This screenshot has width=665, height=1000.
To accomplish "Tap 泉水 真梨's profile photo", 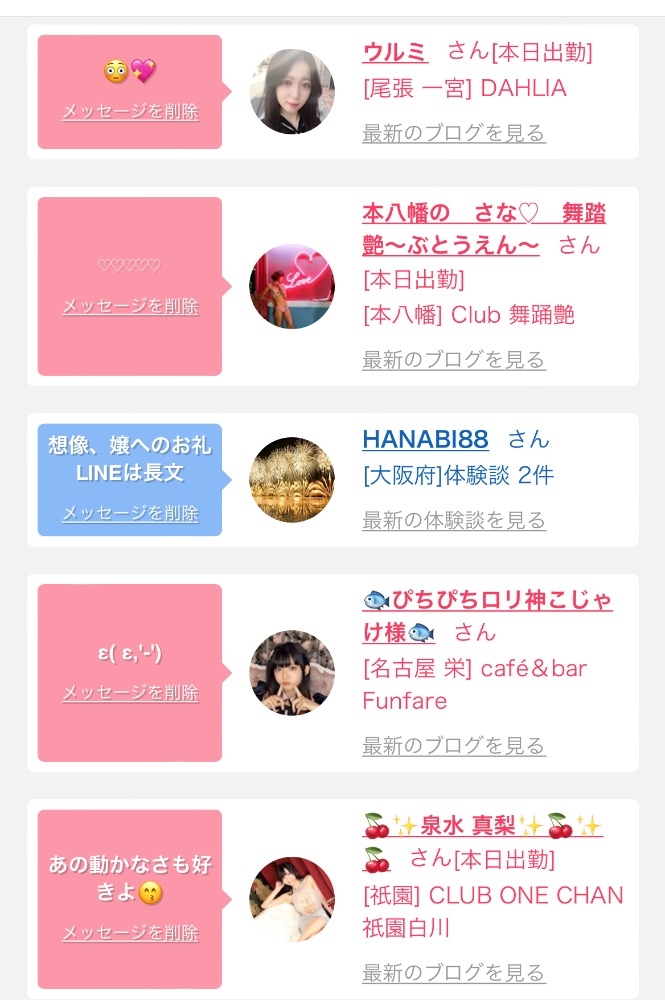I will coord(292,899).
